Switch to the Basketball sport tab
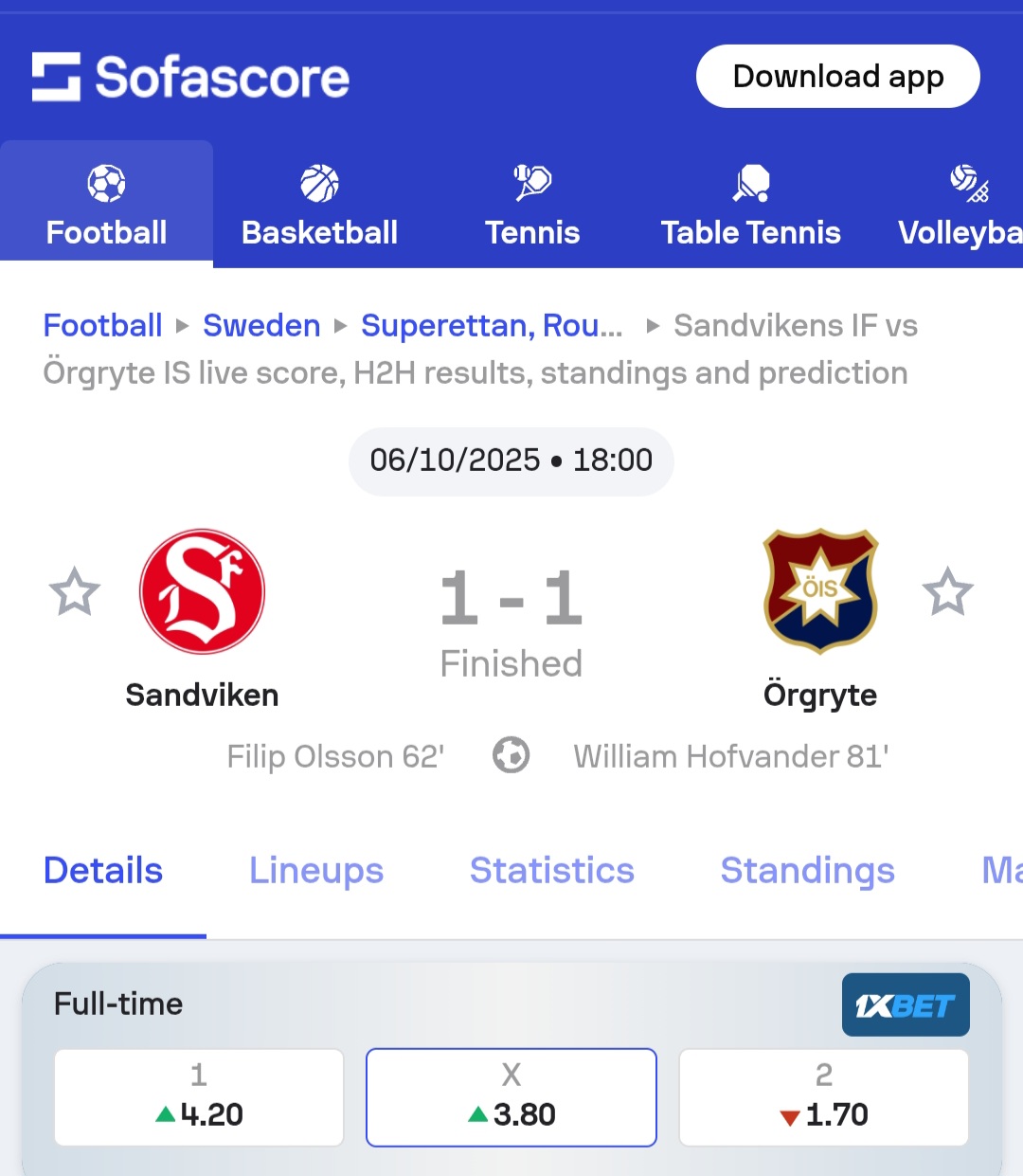The width and height of the screenshot is (1023, 1176). [319, 206]
